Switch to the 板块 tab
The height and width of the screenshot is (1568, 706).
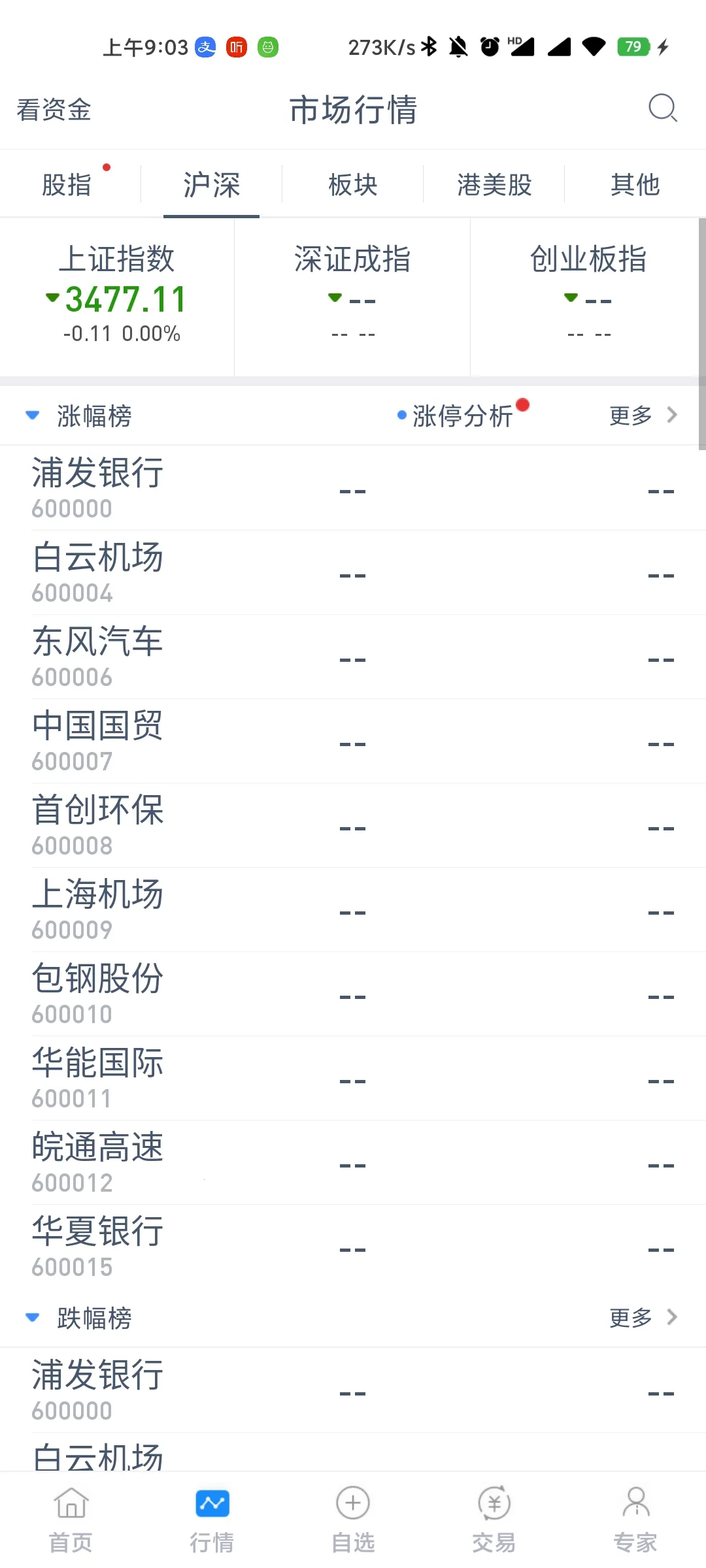pyautogui.click(x=353, y=185)
